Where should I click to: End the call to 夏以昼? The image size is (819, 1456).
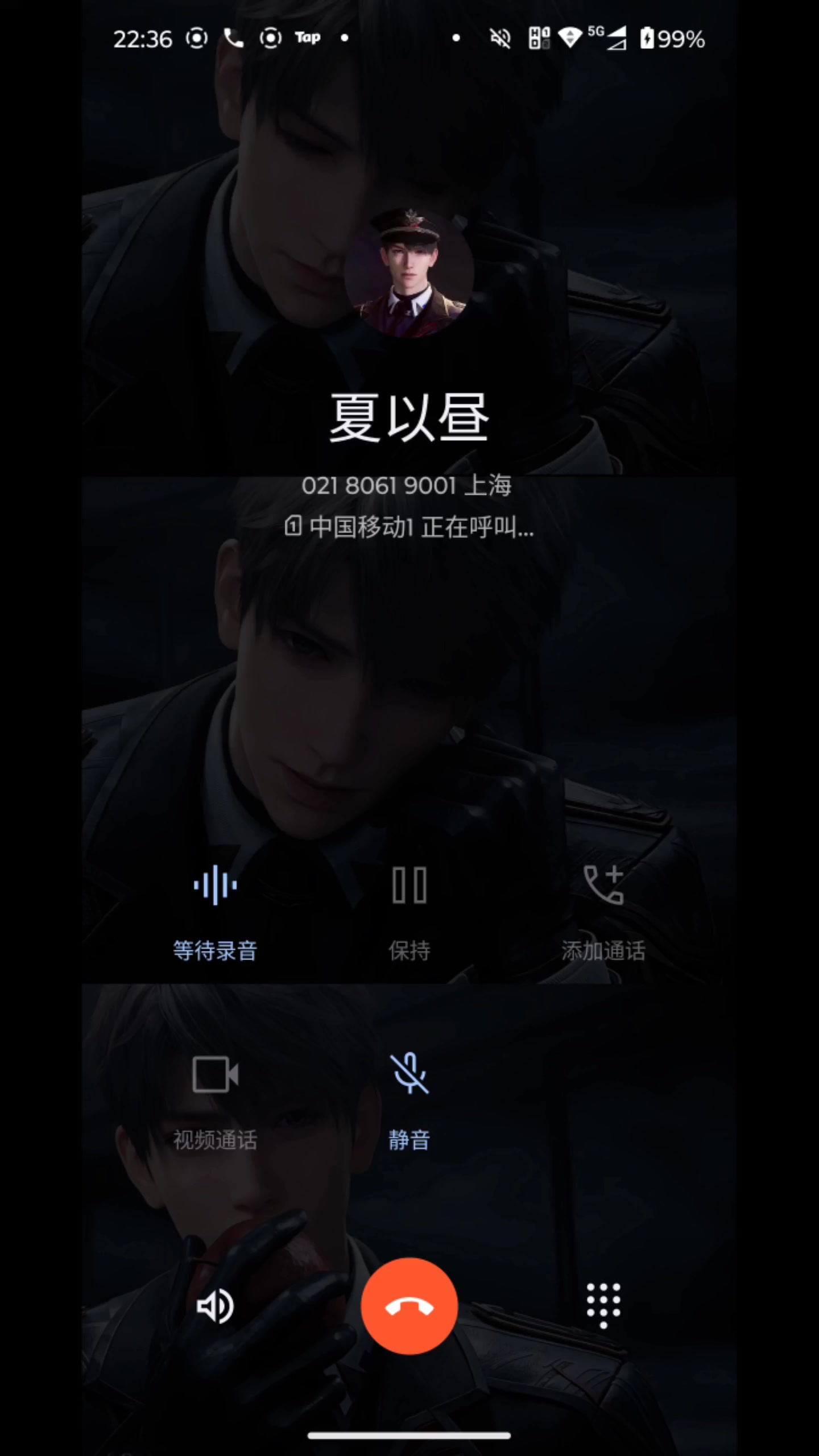(409, 1306)
